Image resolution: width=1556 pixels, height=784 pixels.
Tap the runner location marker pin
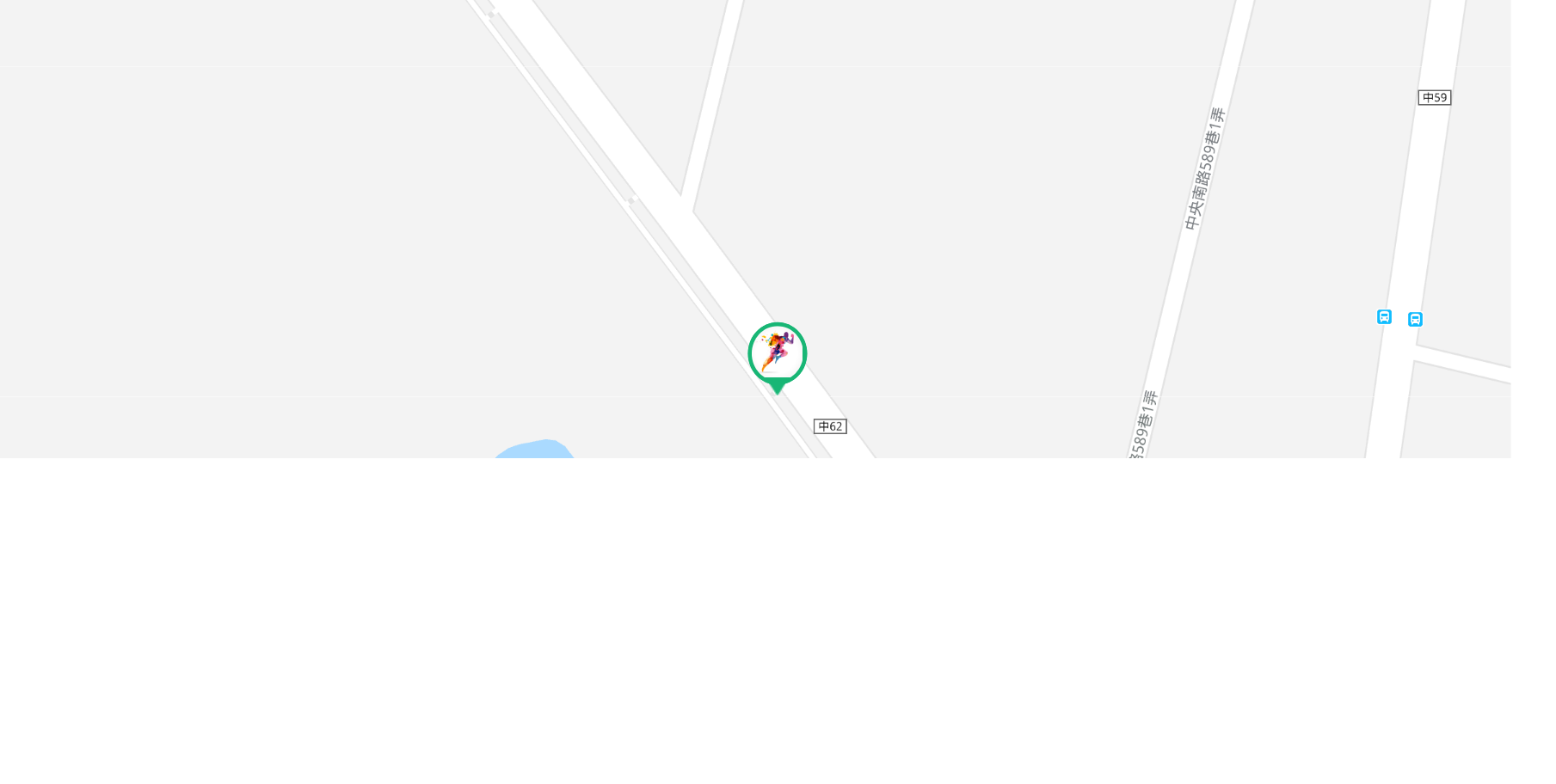click(x=777, y=354)
